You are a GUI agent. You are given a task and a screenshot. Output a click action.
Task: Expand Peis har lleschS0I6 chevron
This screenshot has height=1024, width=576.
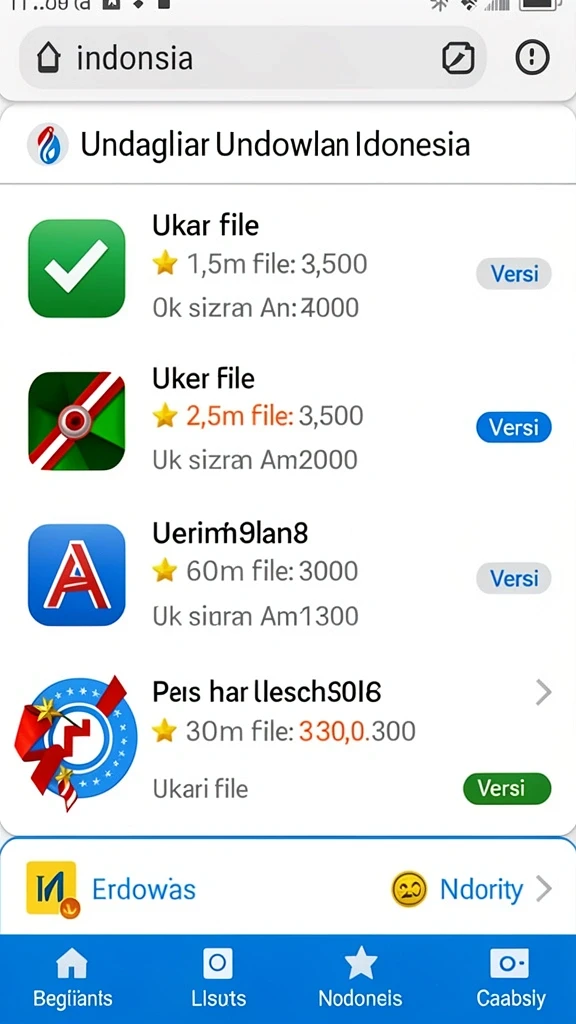point(543,692)
